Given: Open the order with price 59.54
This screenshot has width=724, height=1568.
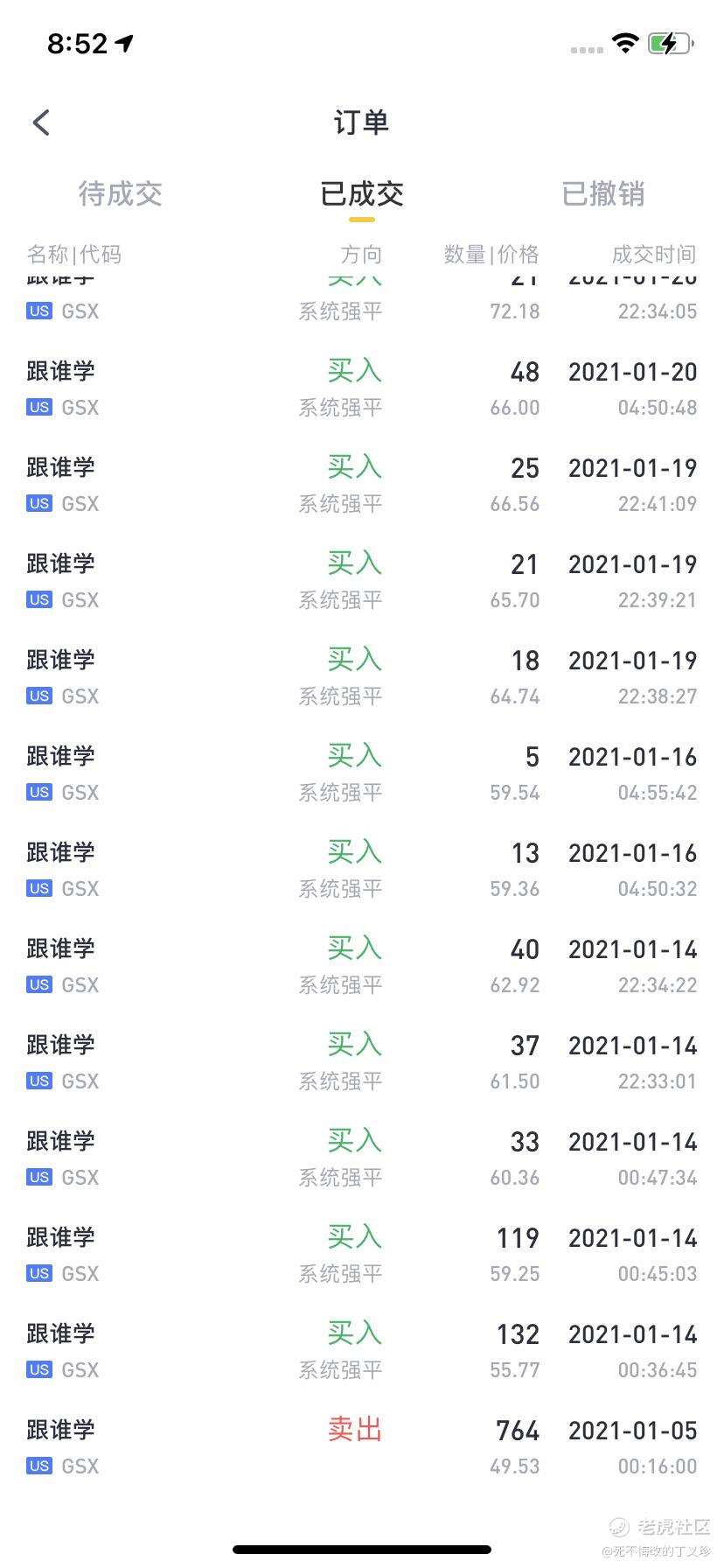Looking at the screenshot, I should [362, 773].
